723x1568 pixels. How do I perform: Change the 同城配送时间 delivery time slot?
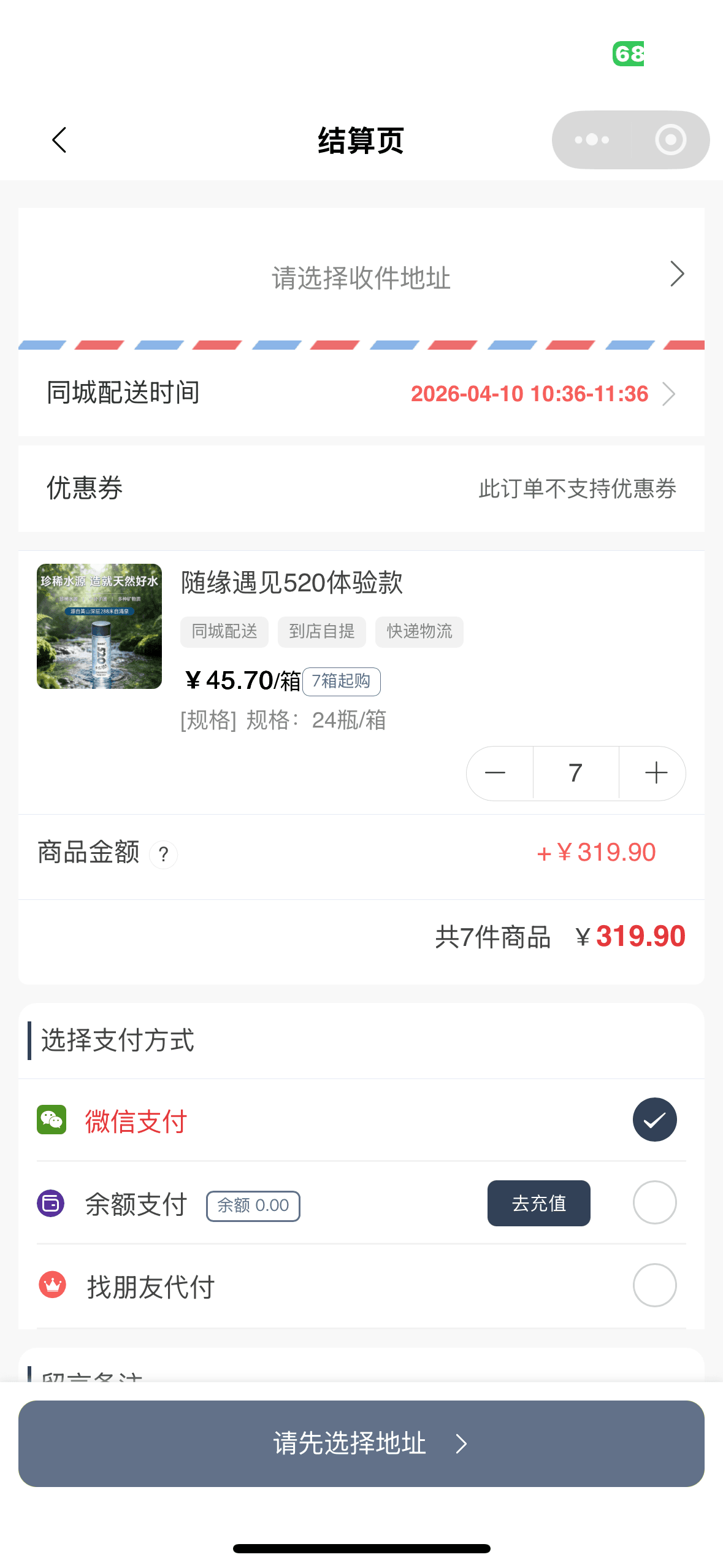(x=542, y=394)
